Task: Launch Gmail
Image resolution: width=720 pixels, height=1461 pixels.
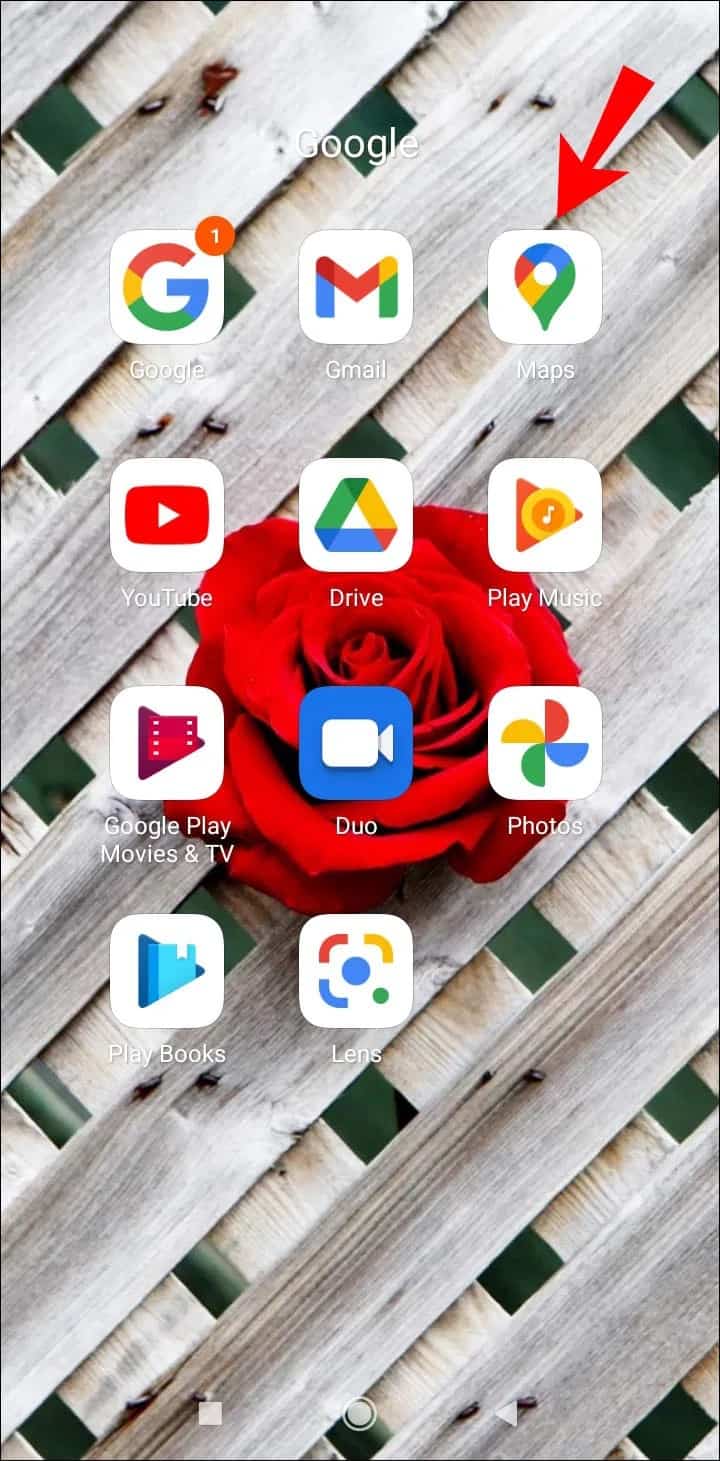Action: click(356, 287)
